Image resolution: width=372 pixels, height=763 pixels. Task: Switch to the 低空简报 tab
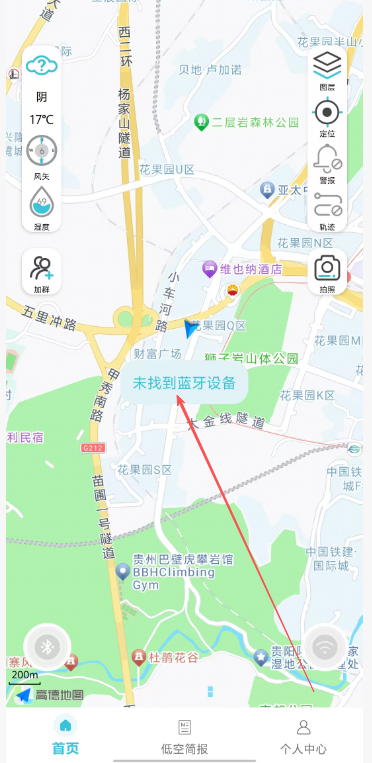(185, 737)
